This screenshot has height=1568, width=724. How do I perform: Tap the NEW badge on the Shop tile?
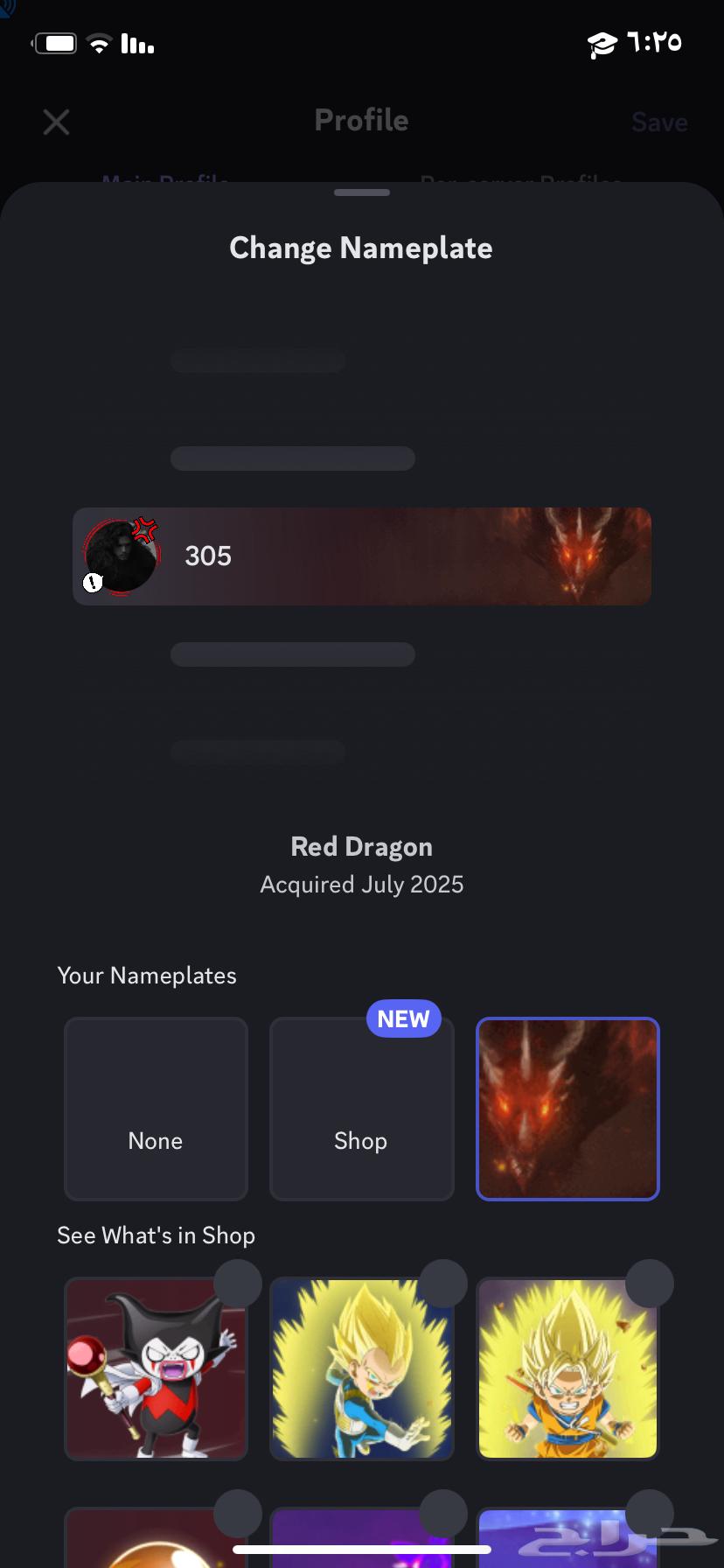(404, 1018)
